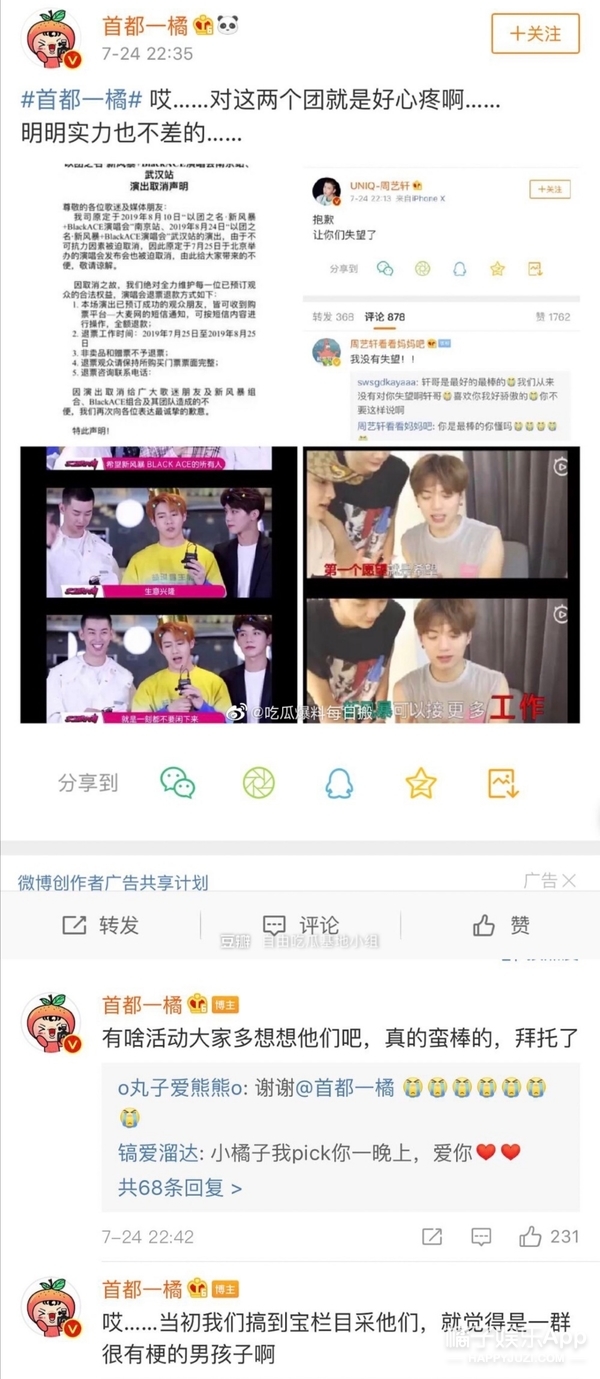The width and height of the screenshot is (600, 1379).
Task: Add the post to favorites with the star icon
Action: tap(421, 783)
